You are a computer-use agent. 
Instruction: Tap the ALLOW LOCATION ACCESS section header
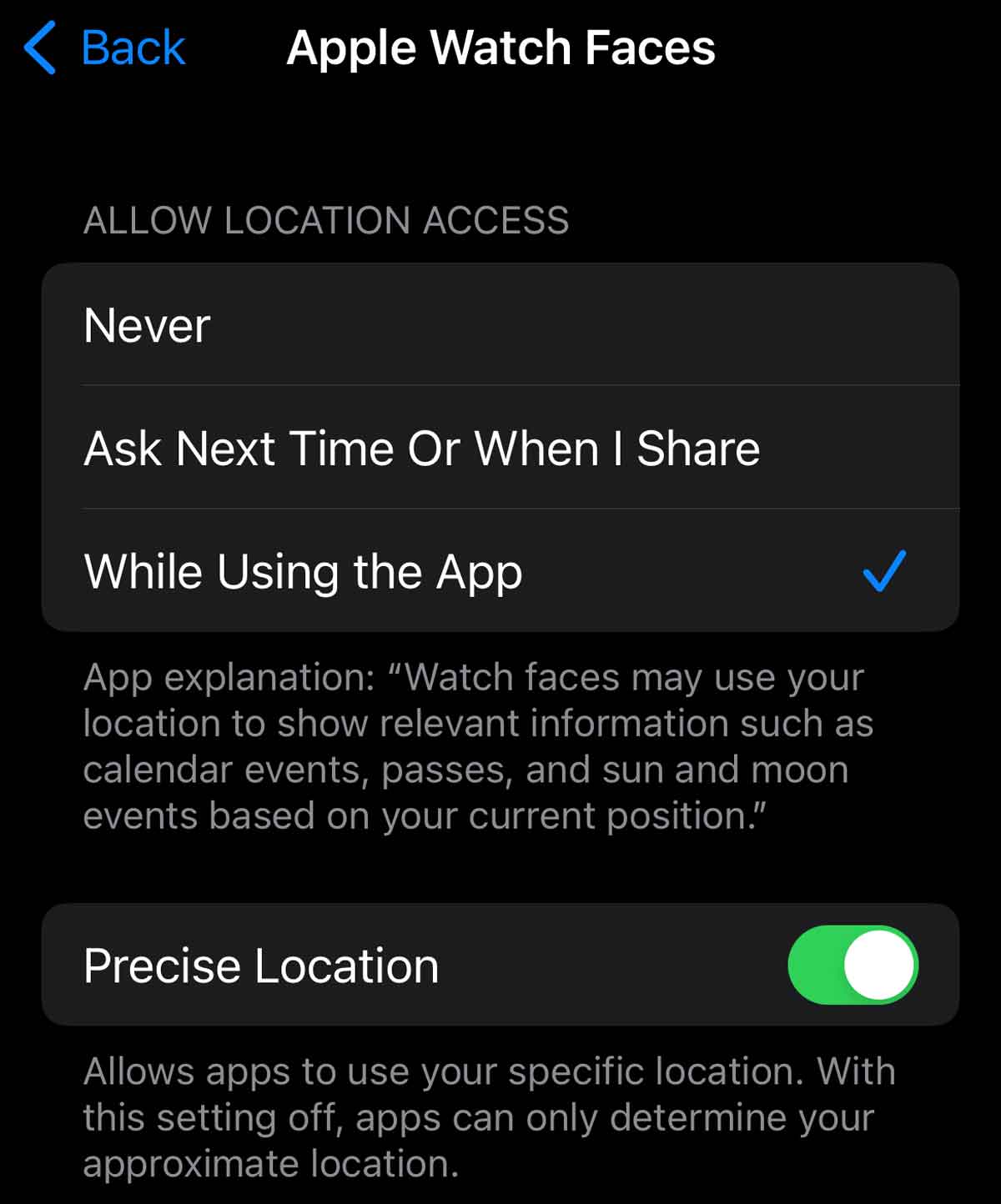pos(326,220)
